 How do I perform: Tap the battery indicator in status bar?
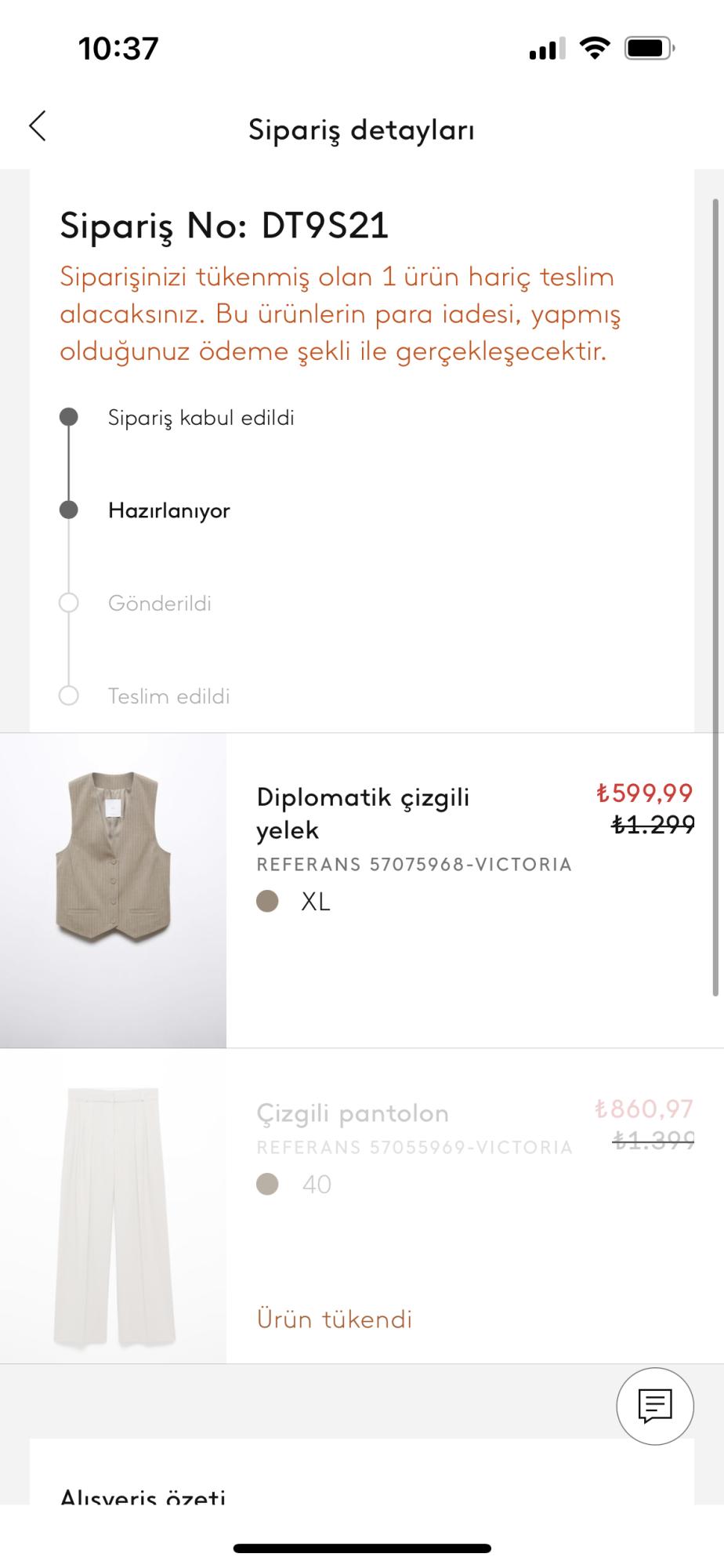tap(646, 47)
